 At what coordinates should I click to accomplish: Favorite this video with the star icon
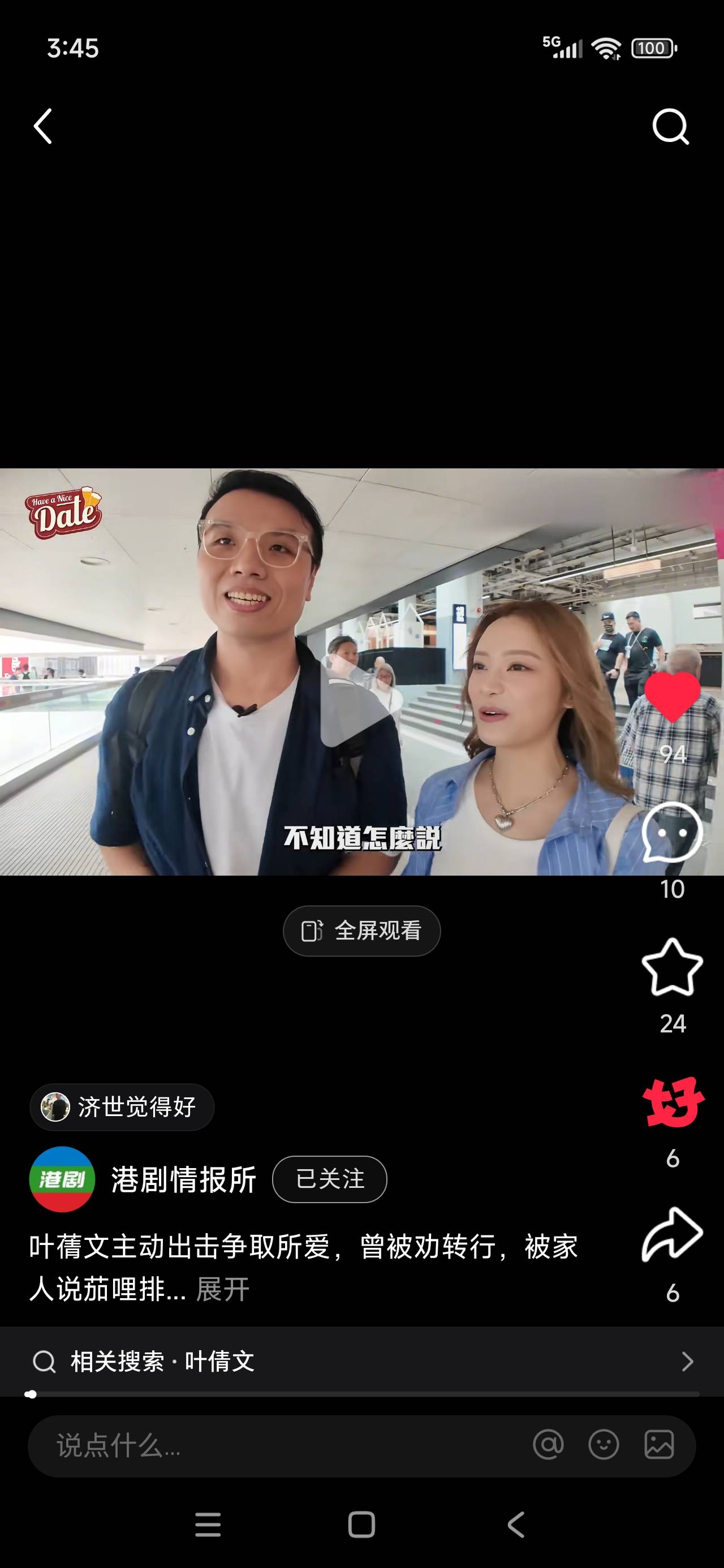point(672,968)
